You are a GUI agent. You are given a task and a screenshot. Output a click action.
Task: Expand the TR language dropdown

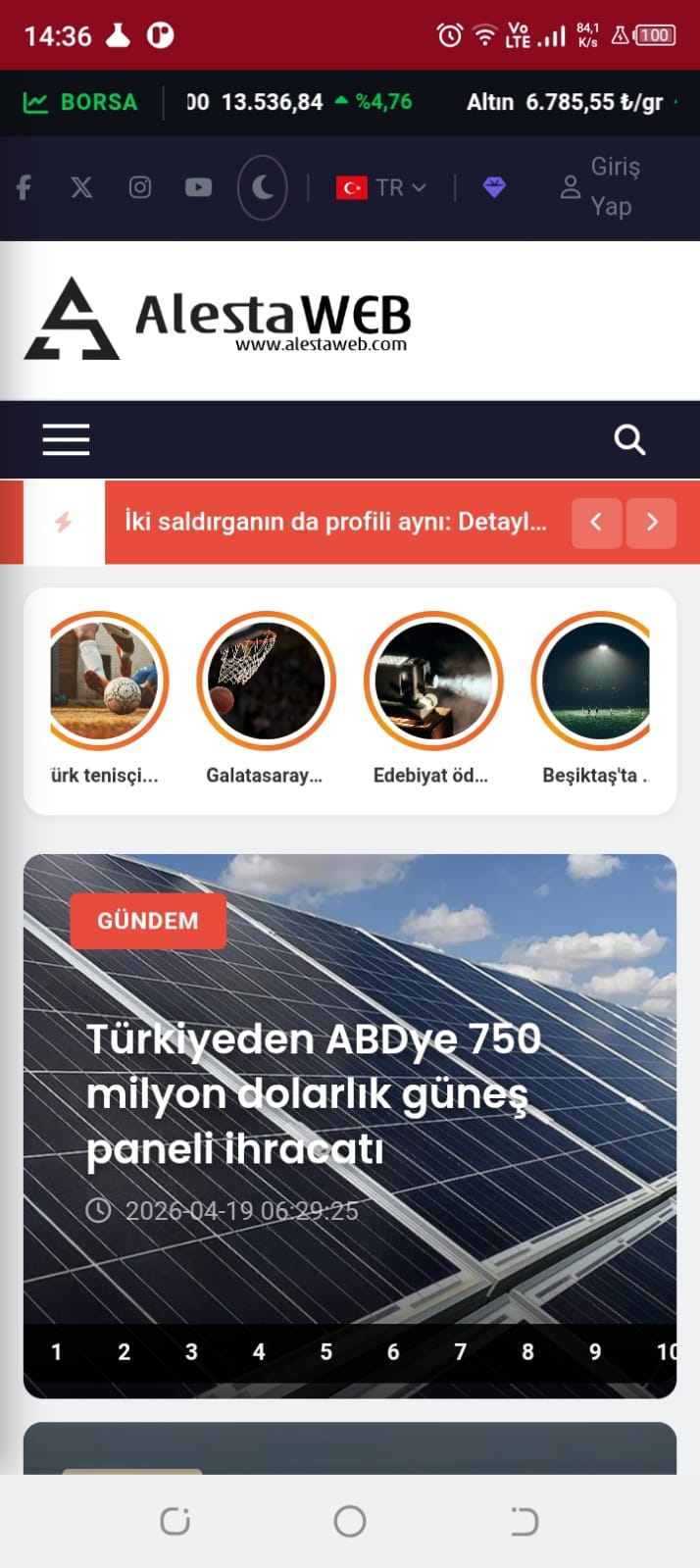click(x=381, y=187)
